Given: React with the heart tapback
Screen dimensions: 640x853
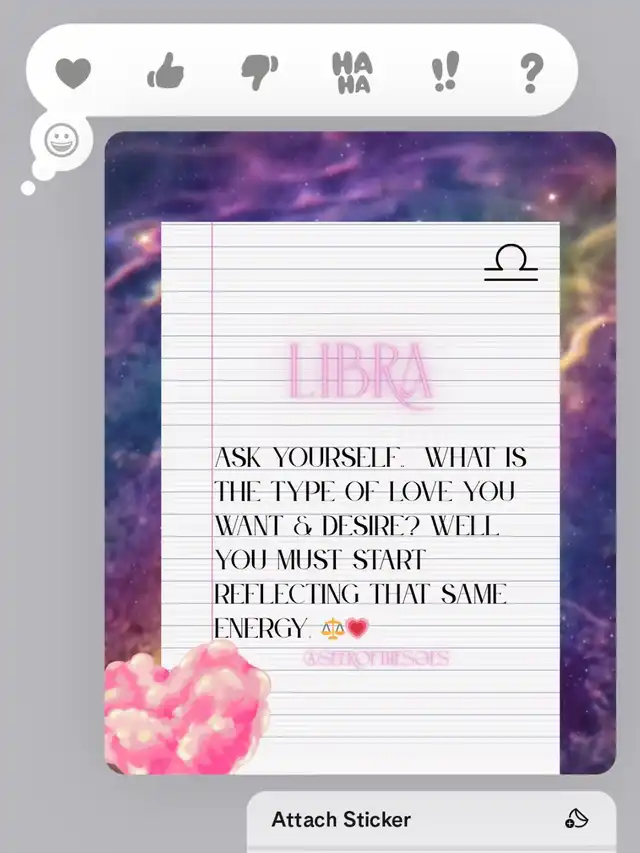Looking at the screenshot, I should (x=73, y=72).
